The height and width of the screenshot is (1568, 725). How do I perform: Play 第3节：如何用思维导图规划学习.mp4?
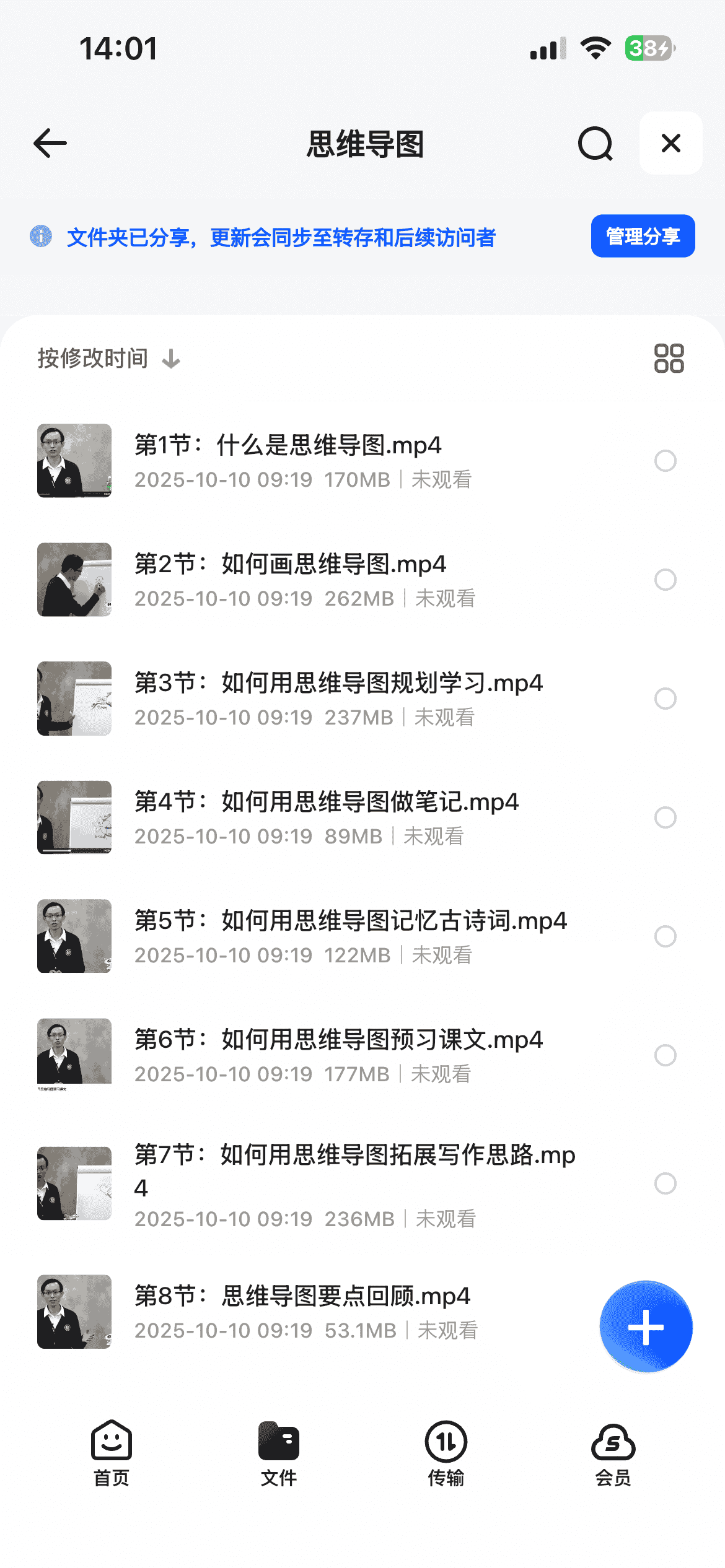(338, 684)
